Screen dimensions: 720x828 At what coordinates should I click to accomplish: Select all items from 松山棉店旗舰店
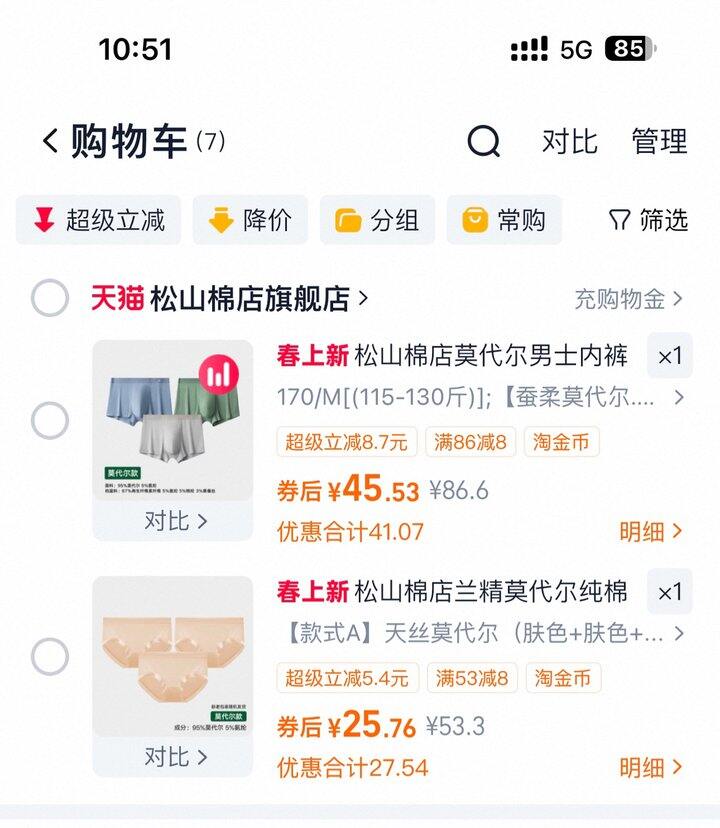(x=50, y=298)
